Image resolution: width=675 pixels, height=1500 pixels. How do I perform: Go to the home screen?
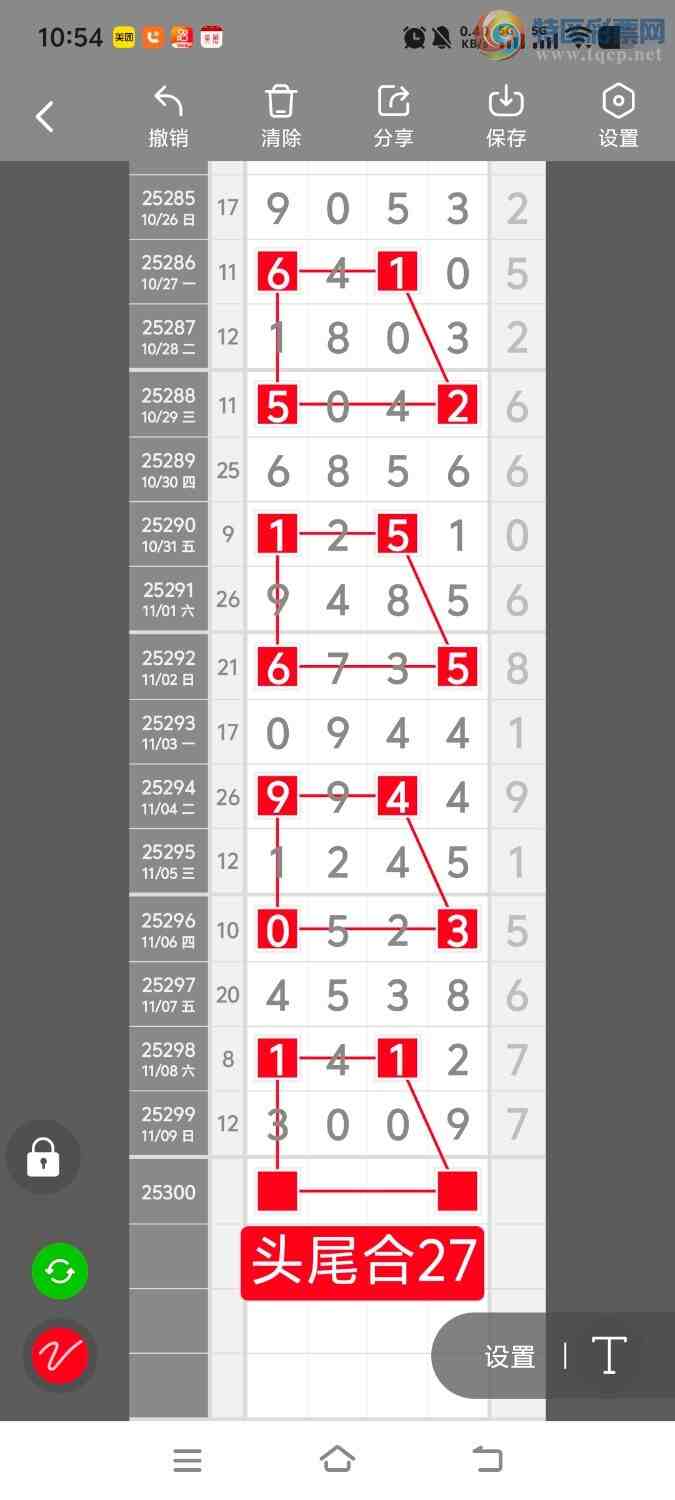pos(337,1460)
